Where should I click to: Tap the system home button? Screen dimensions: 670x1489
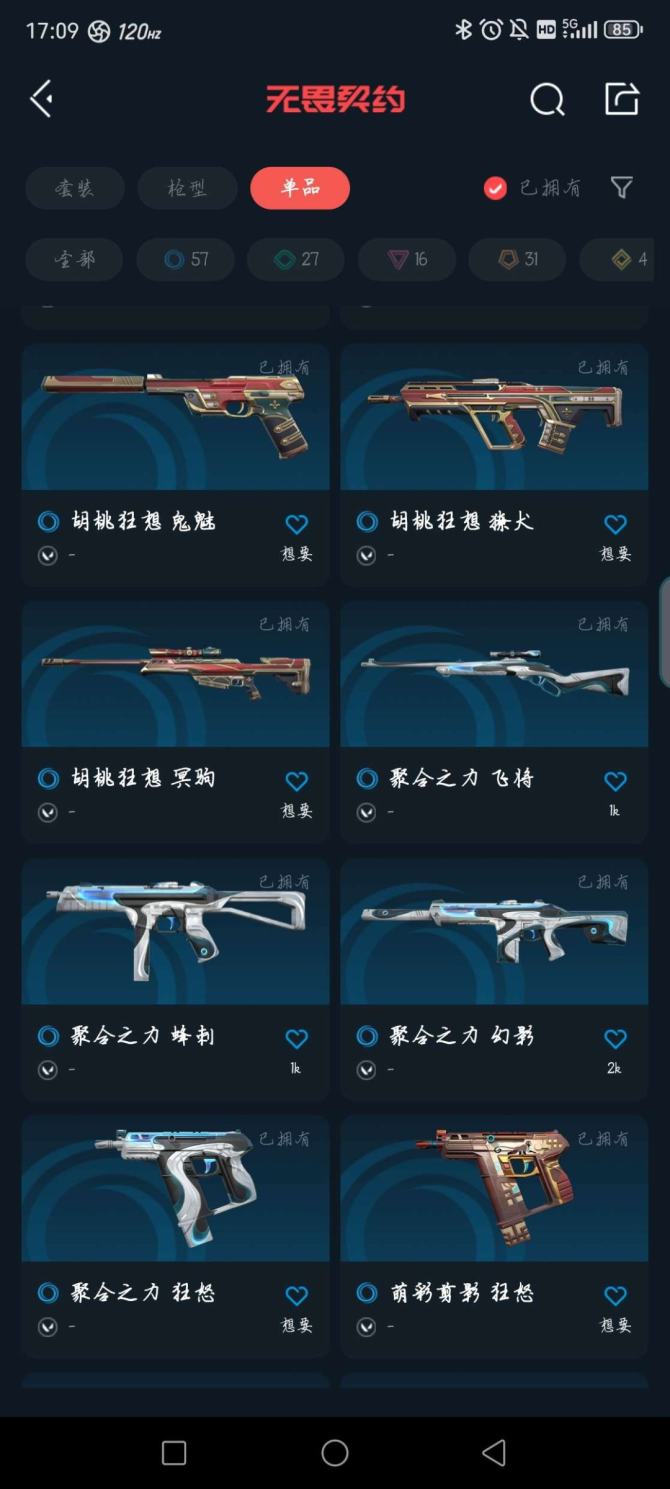tap(335, 1452)
